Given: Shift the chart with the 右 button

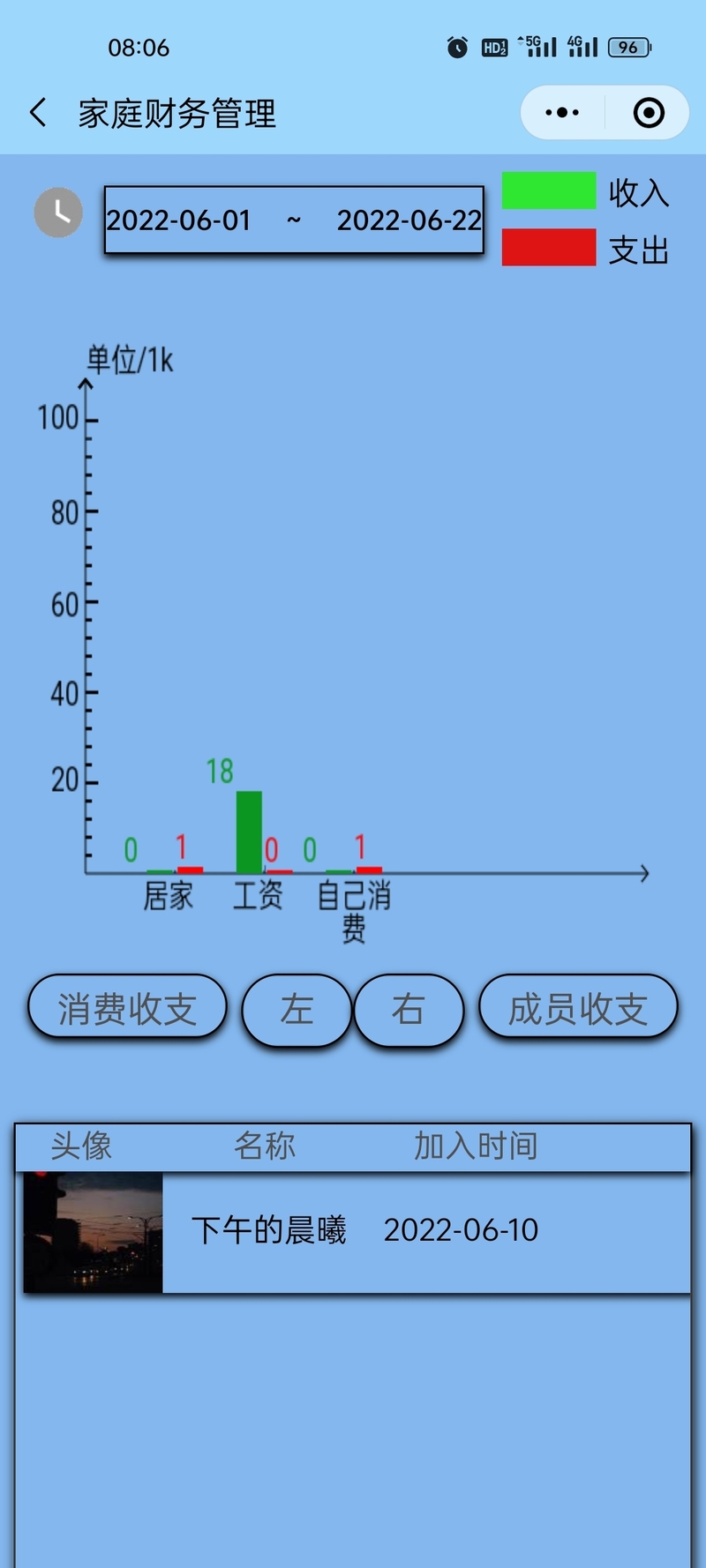Looking at the screenshot, I should coord(409,1010).
